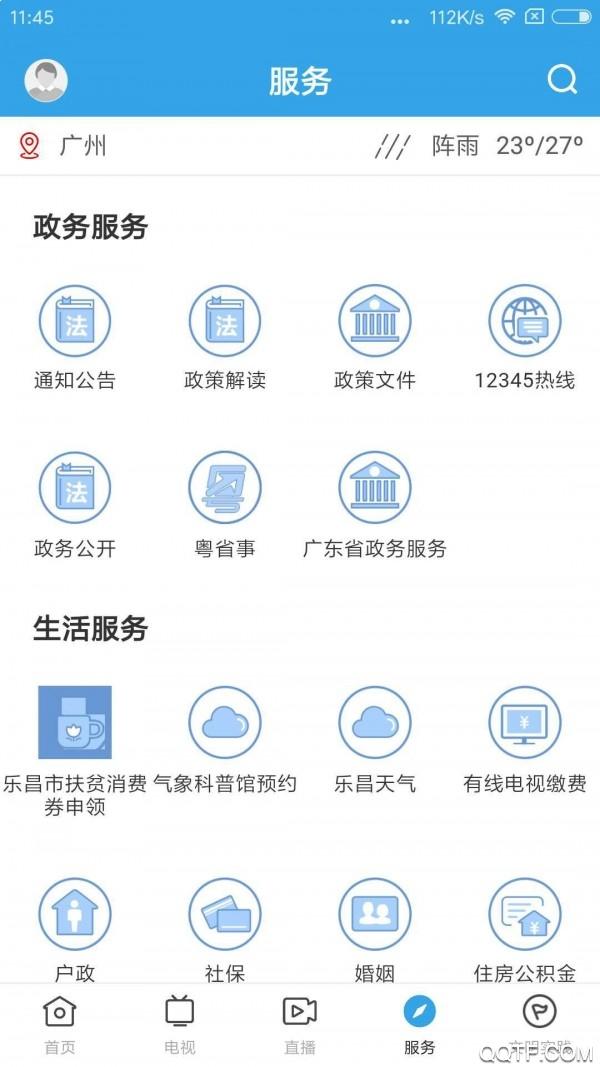
Task: Switch to the 首页 tab
Action: tap(60, 1025)
